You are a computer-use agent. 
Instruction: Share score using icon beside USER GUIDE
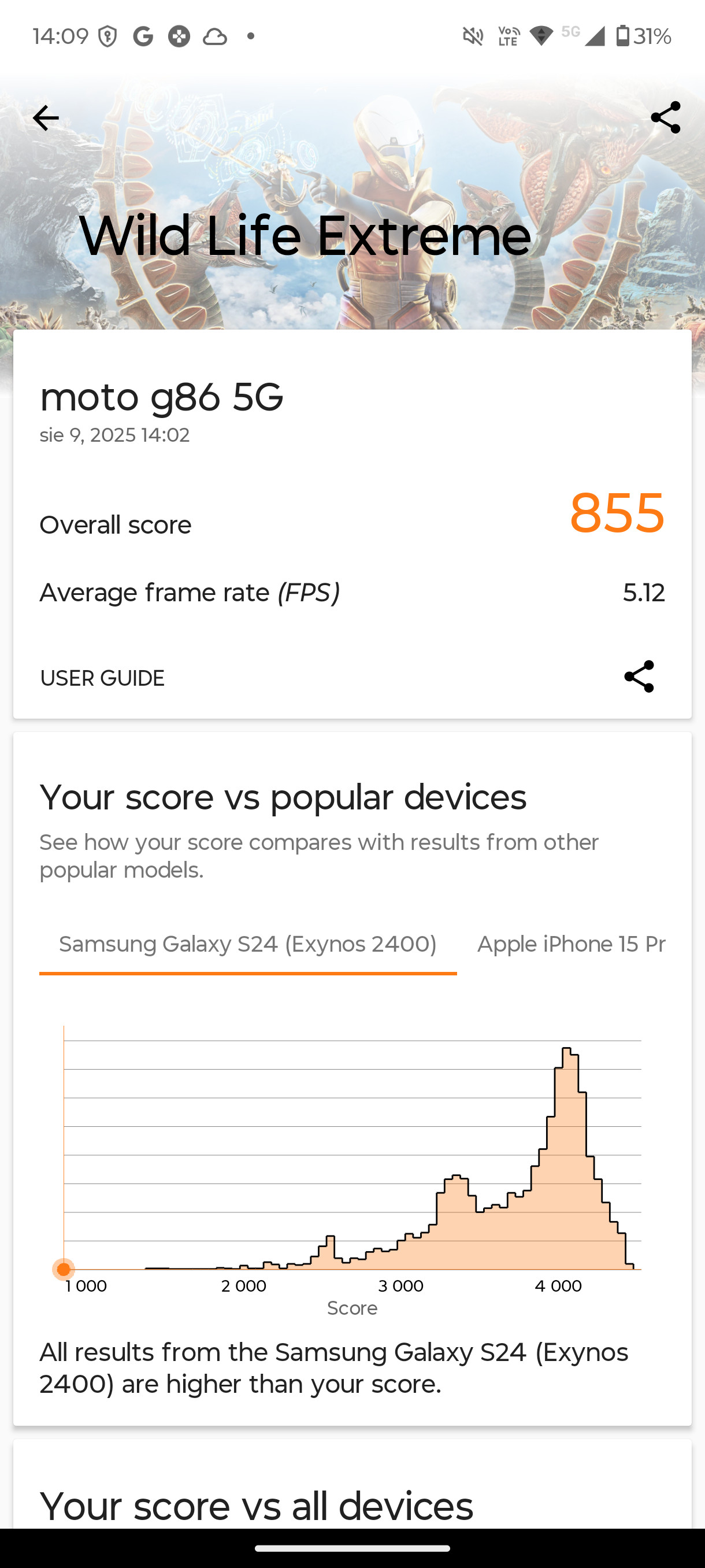pyautogui.click(x=639, y=676)
